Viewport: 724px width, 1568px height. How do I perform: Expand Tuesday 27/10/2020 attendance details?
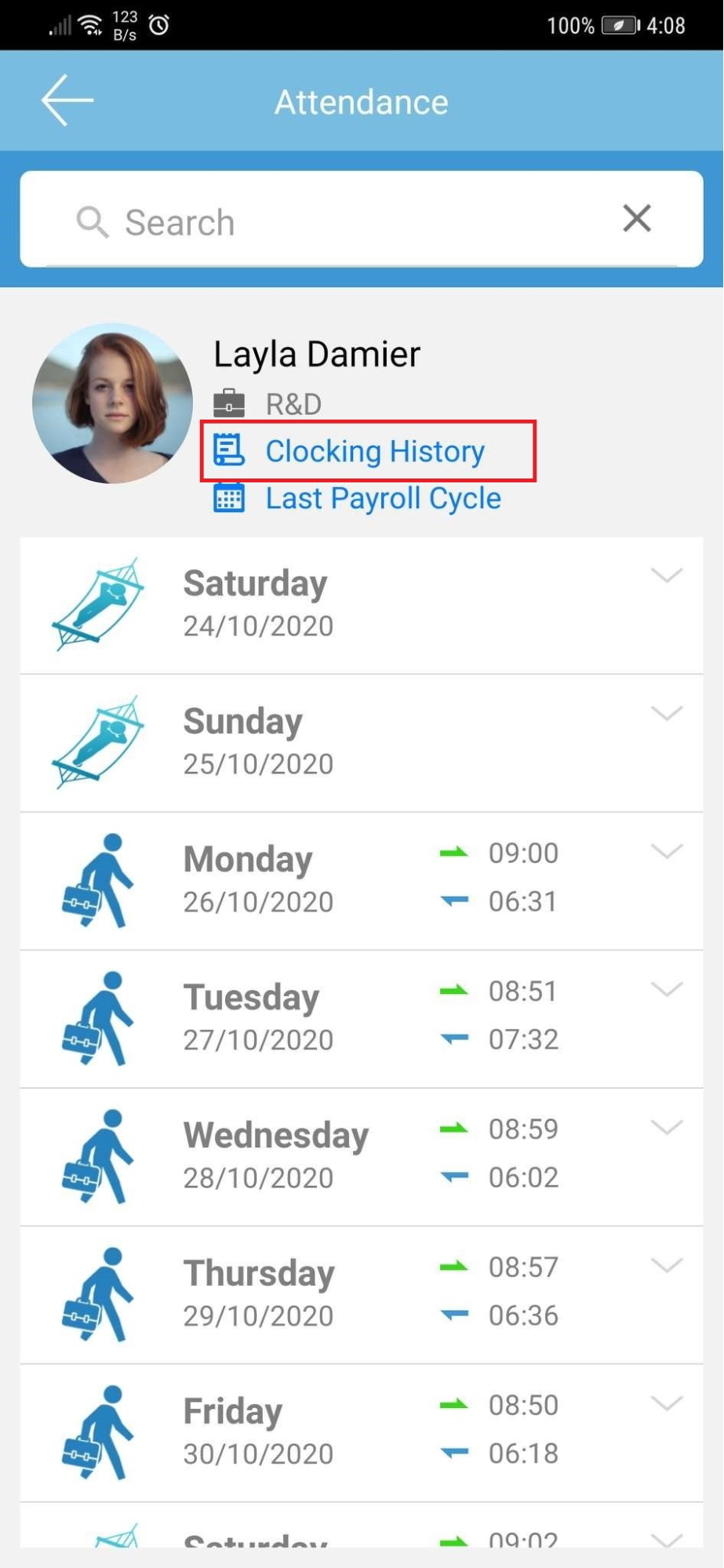(x=667, y=989)
